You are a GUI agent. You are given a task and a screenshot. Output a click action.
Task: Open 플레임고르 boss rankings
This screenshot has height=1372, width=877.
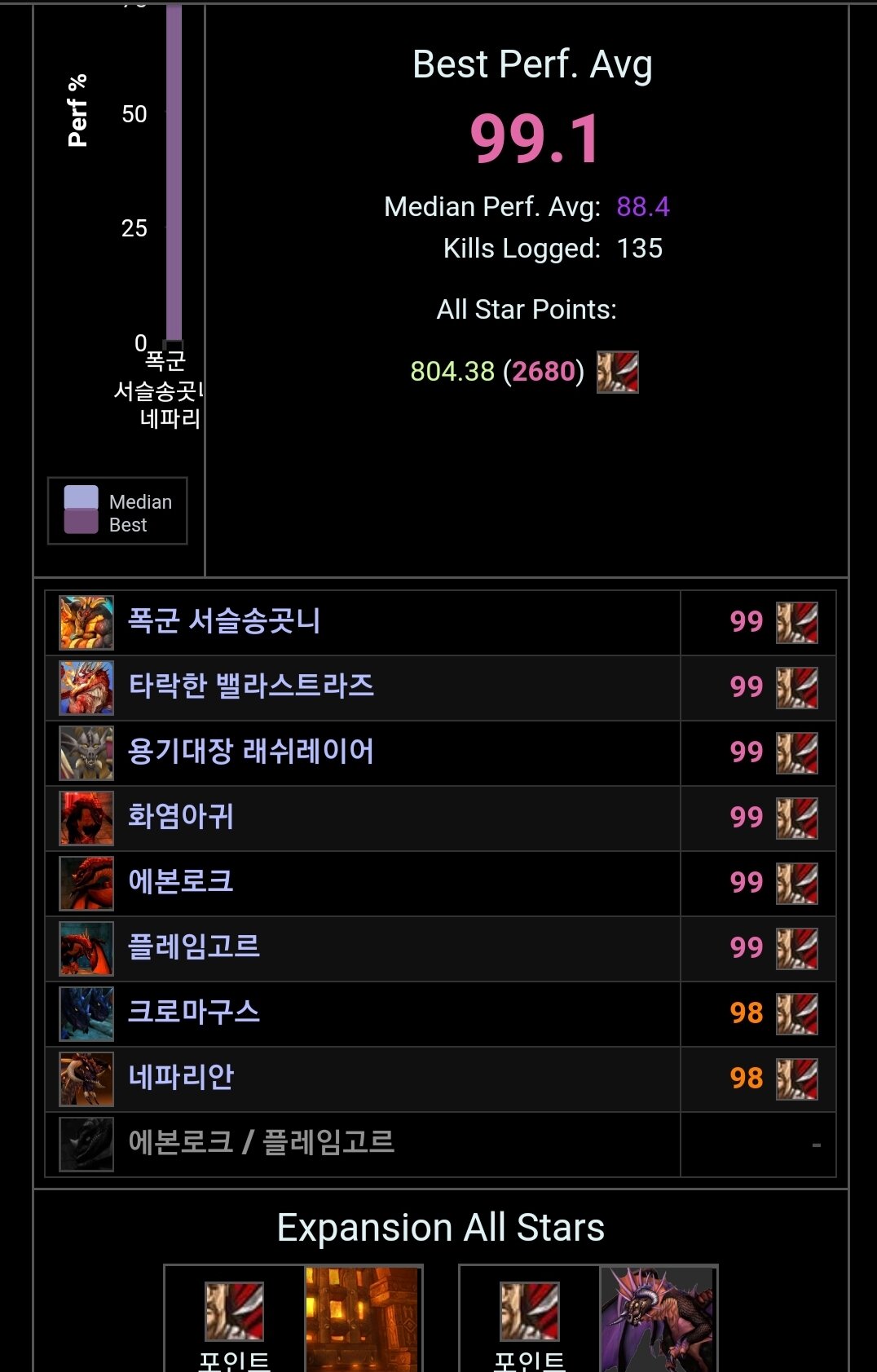click(x=194, y=948)
